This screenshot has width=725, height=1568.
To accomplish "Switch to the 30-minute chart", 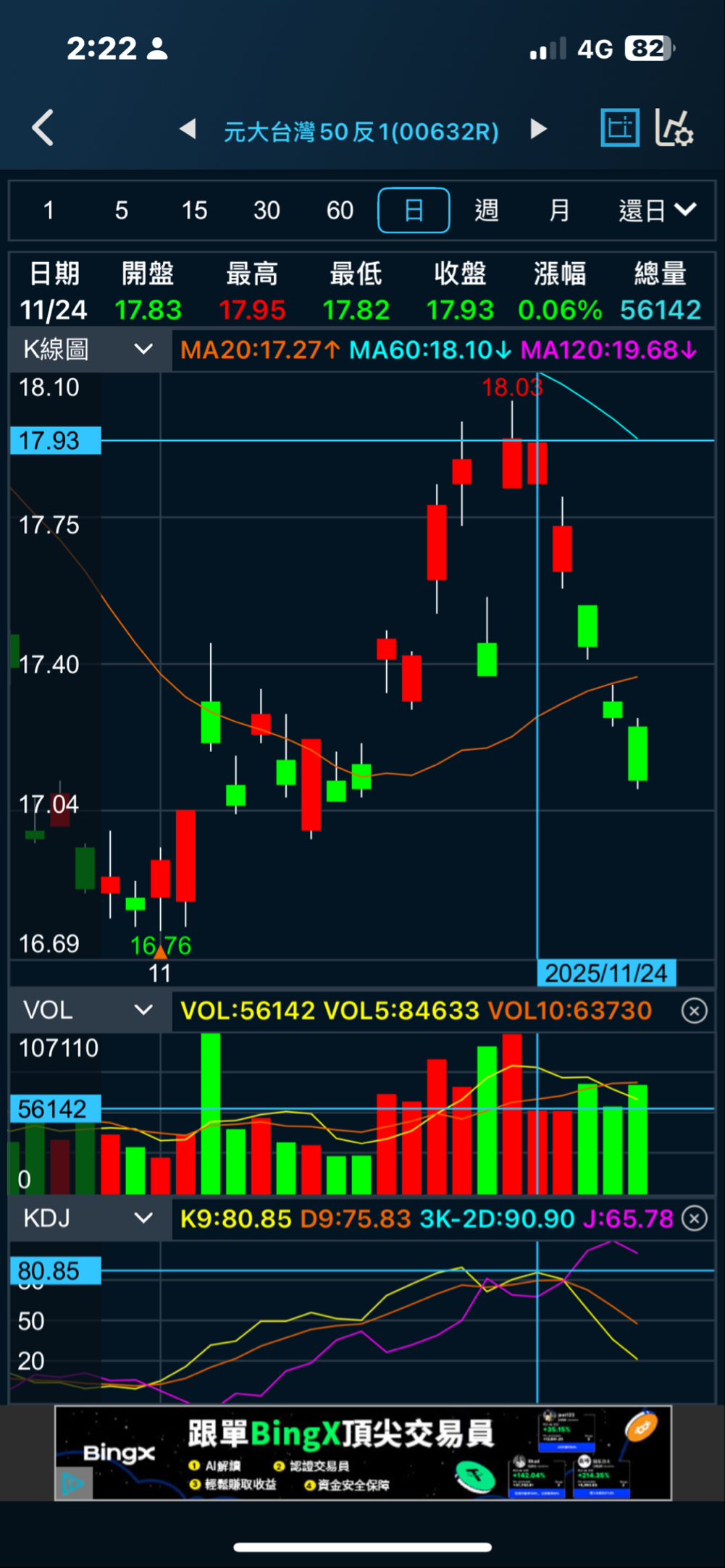I will pos(267,211).
